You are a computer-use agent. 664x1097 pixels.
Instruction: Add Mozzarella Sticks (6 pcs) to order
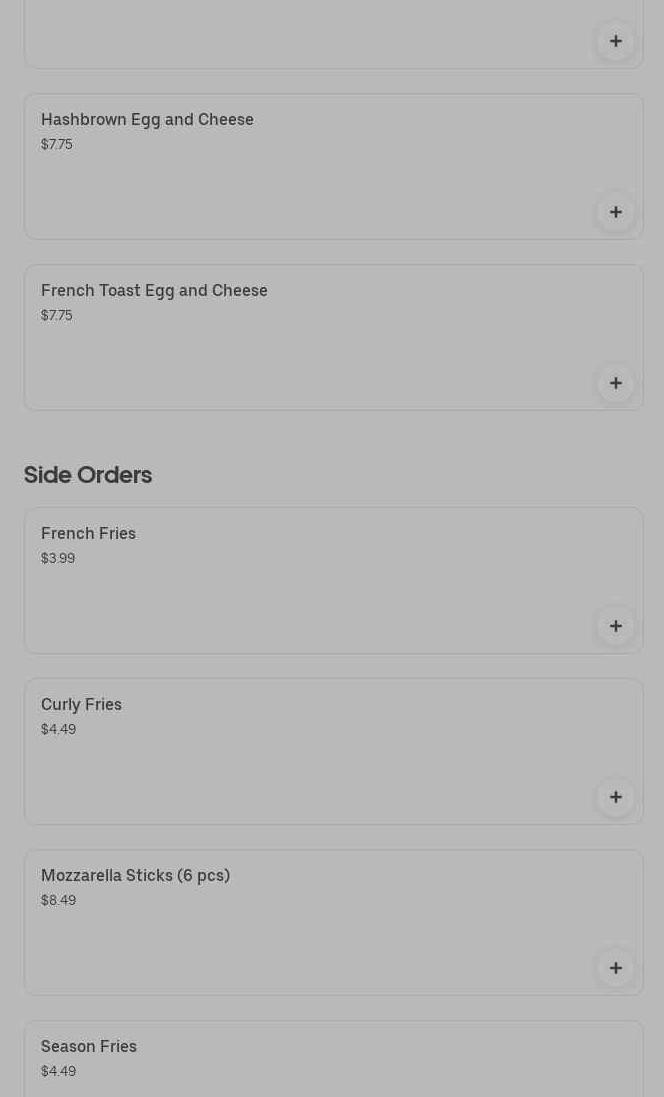point(616,968)
